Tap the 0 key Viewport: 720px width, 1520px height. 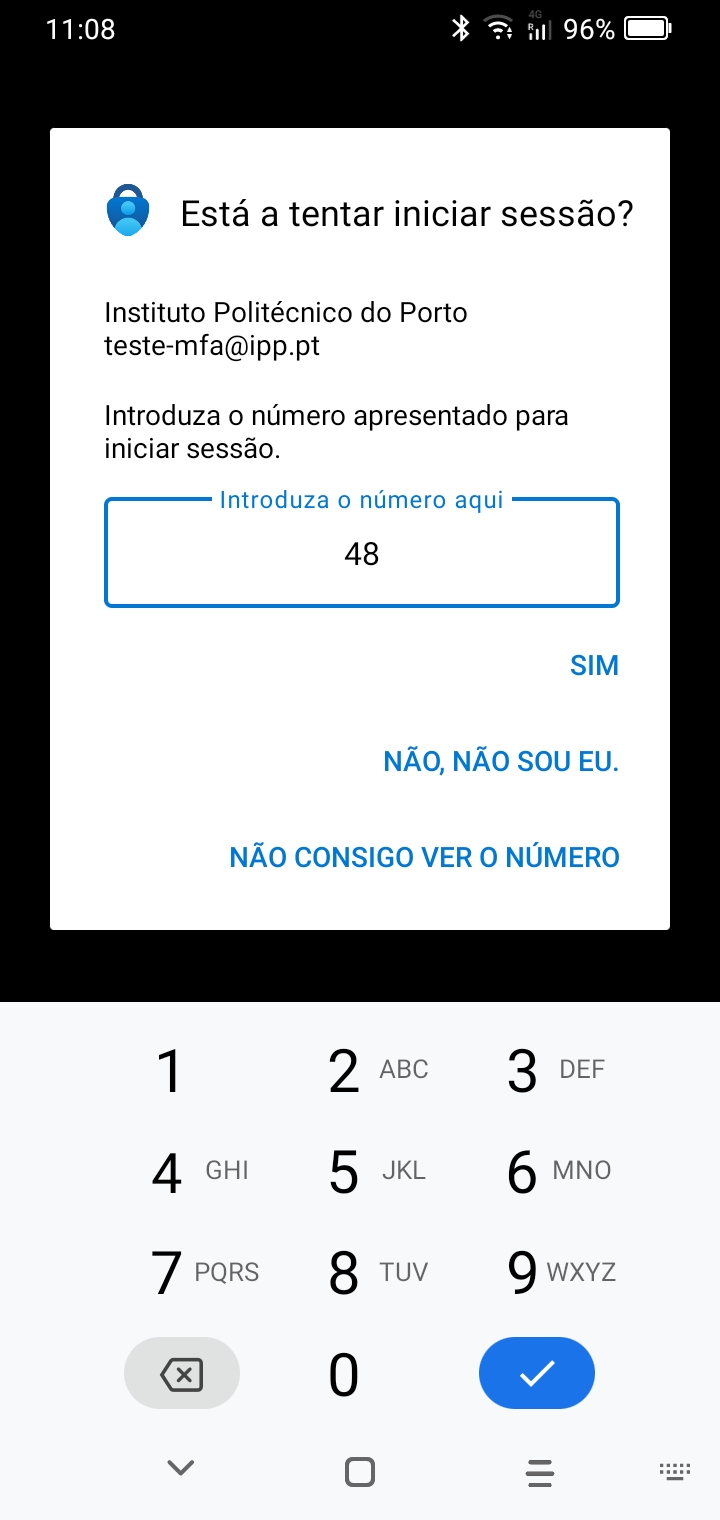click(344, 1375)
